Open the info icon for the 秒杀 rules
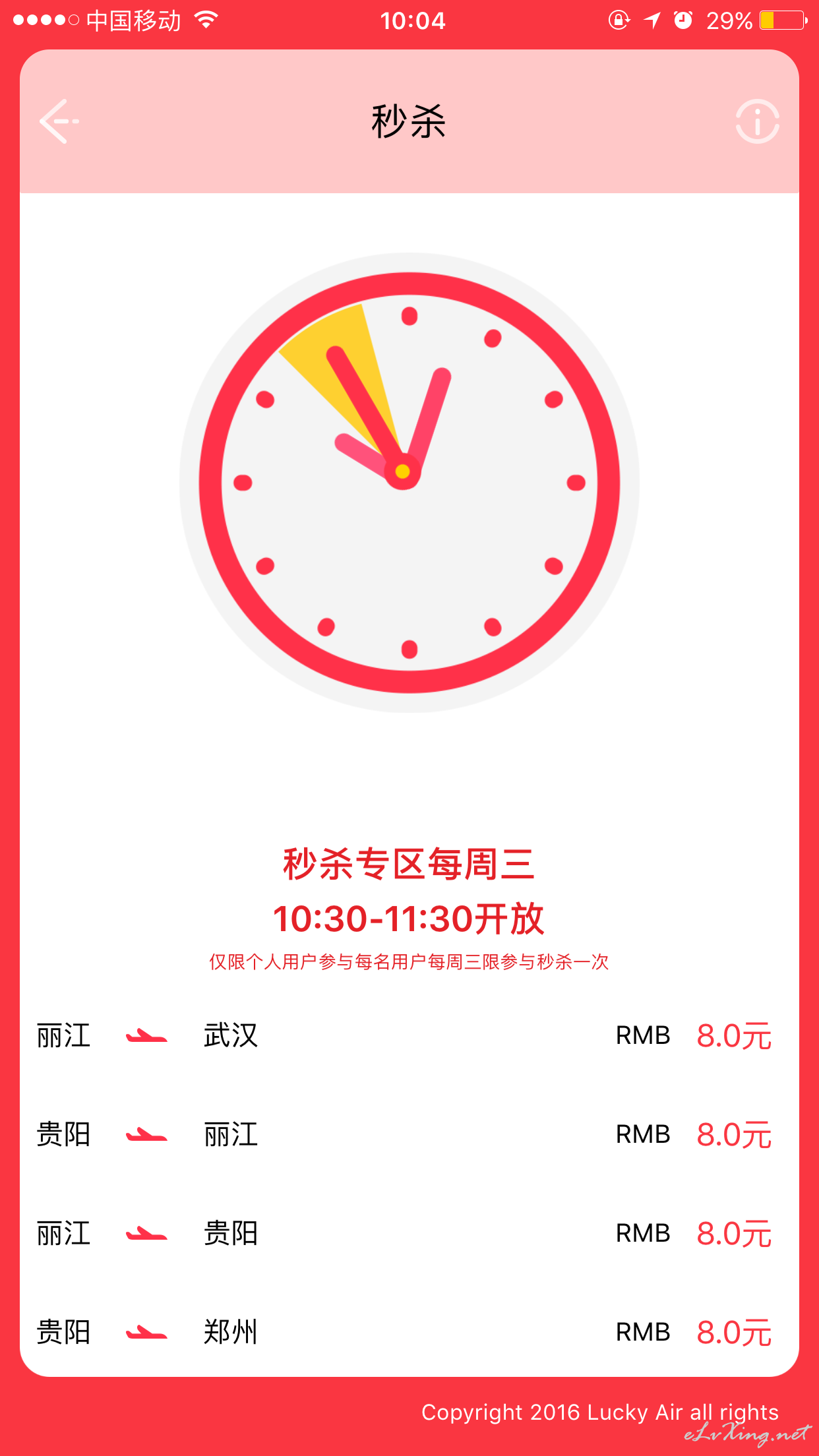 757,121
